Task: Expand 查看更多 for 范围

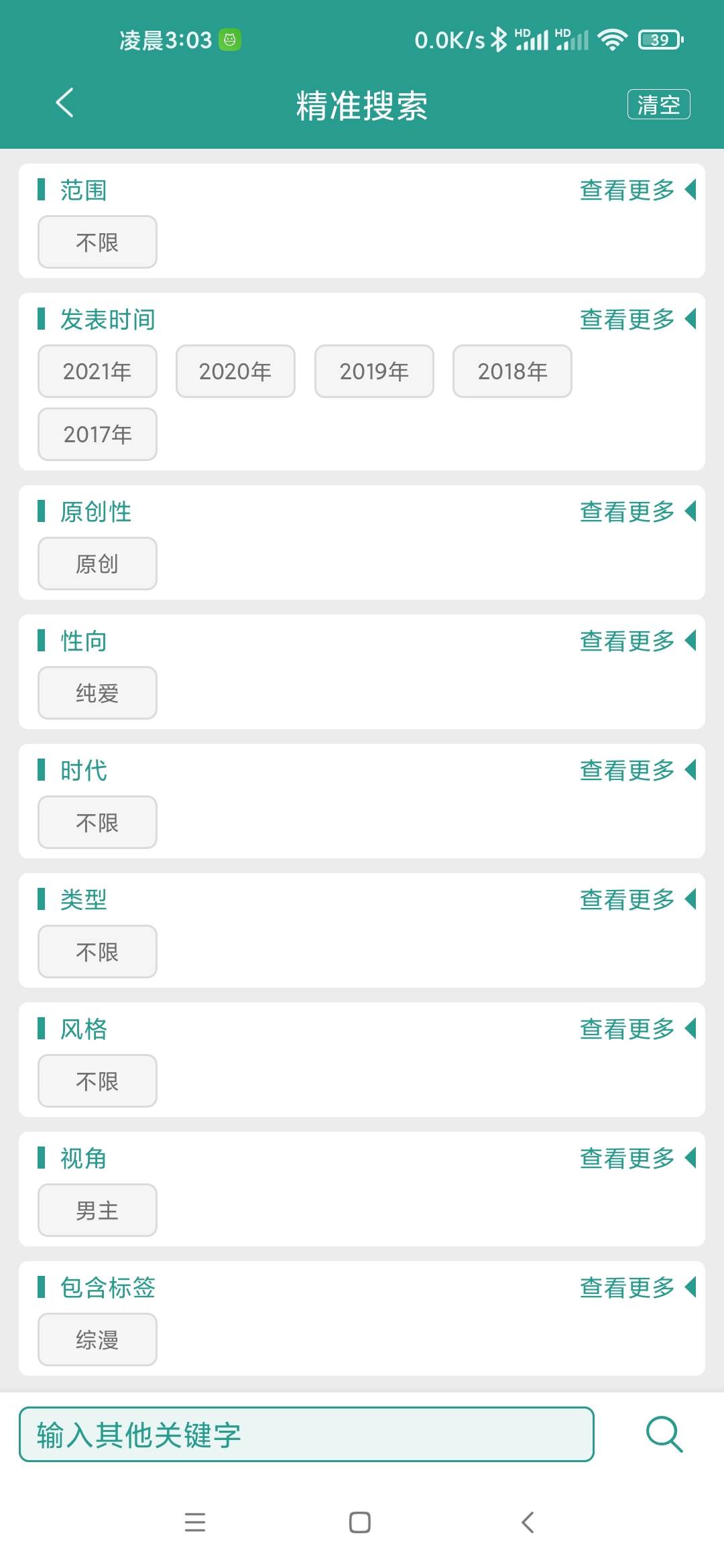Action: click(x=638, y=190)
